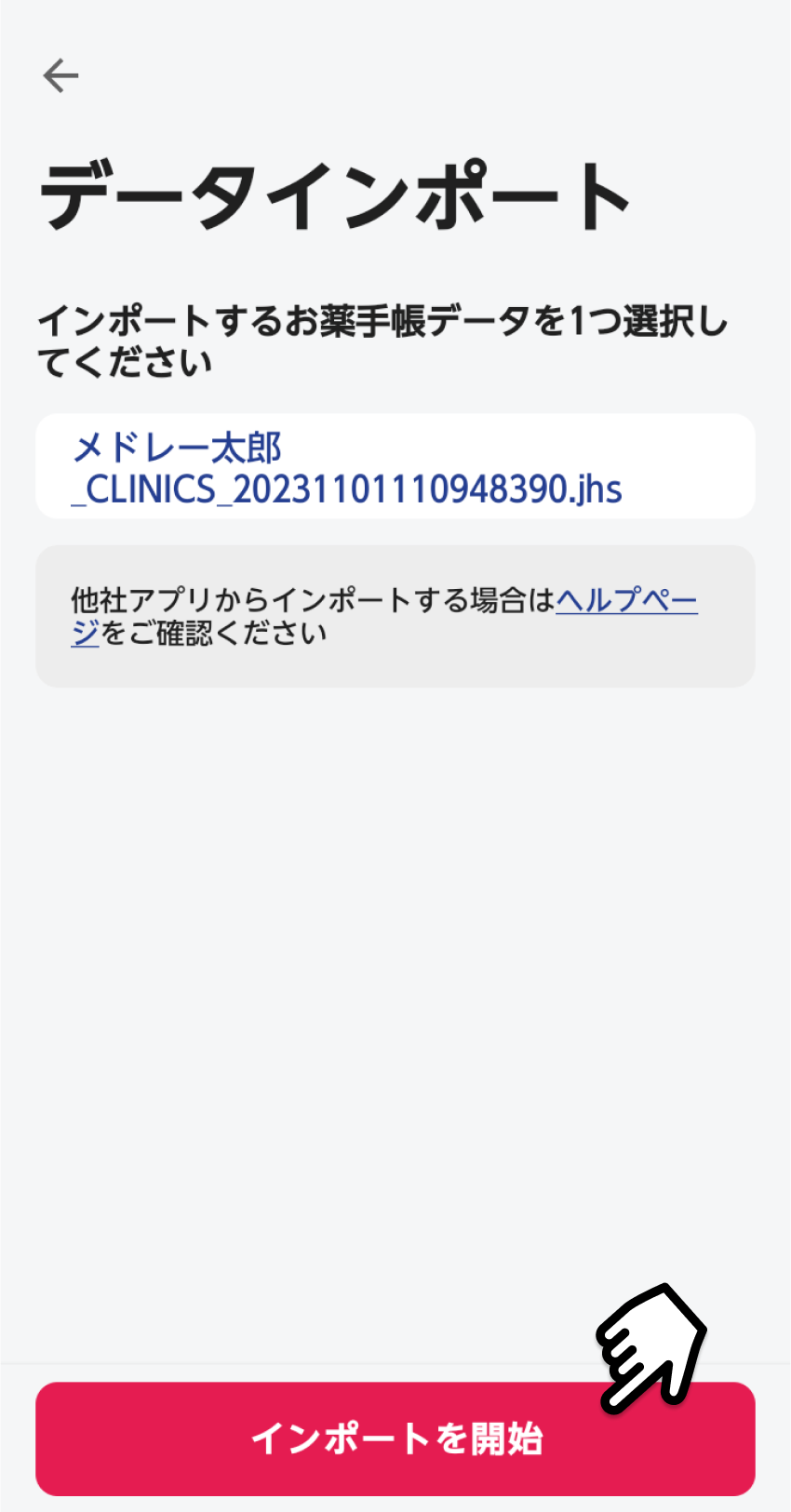Select the メドレー太郎 CLINICS .jhs file

click(395, 466)
